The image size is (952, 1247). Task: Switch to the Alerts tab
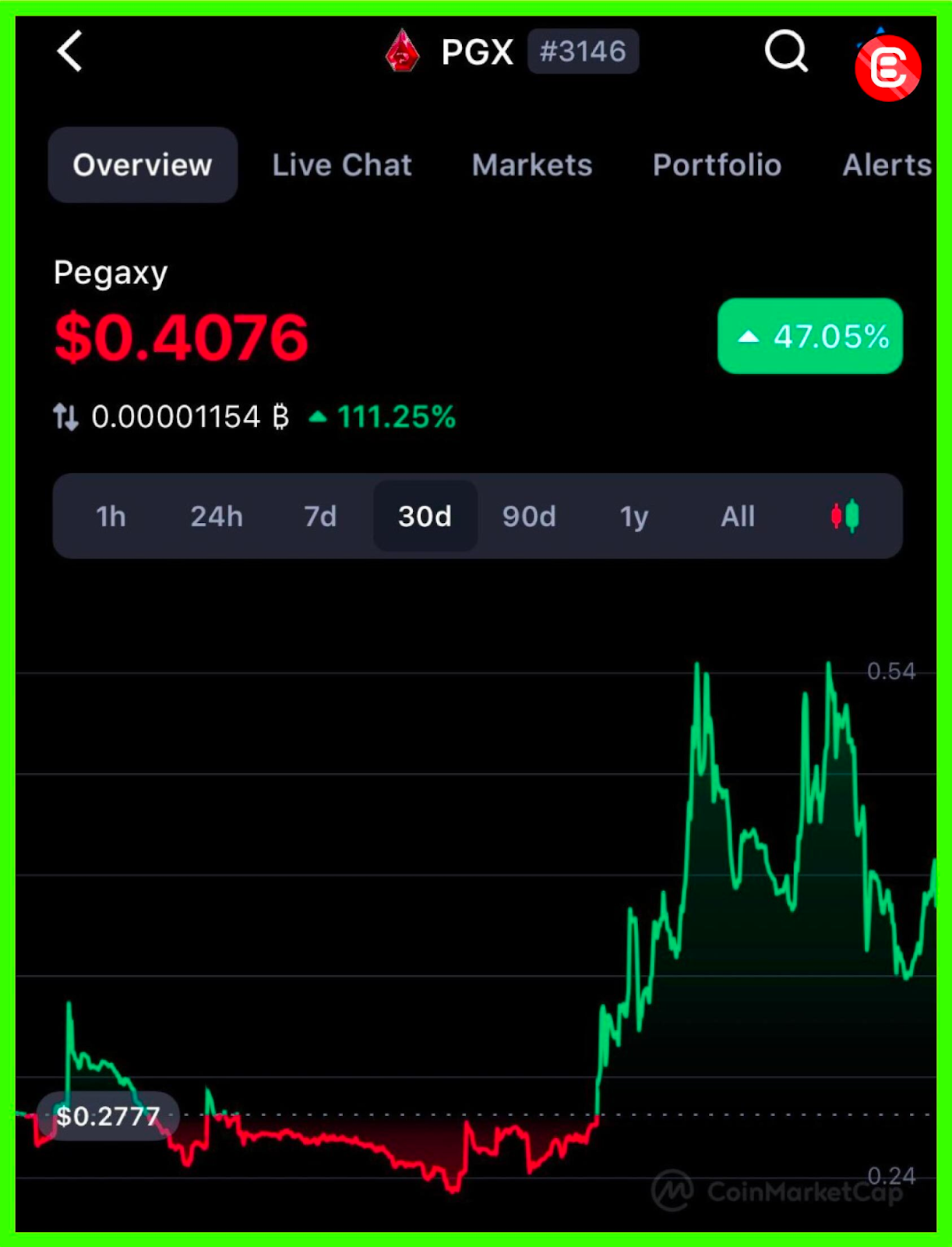pos(887,165)
